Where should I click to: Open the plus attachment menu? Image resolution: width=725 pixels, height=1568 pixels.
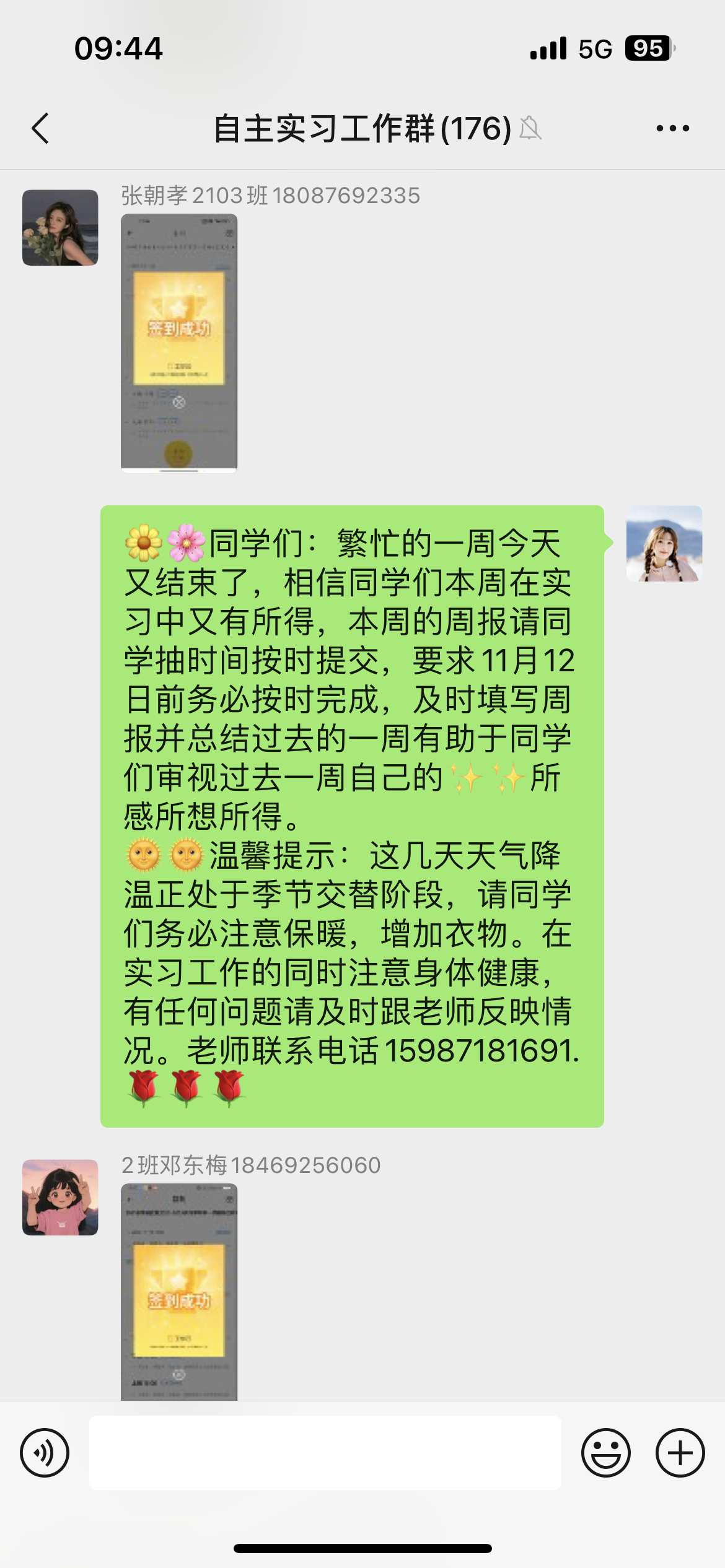pyautogui.click(x=680, y=1453)
